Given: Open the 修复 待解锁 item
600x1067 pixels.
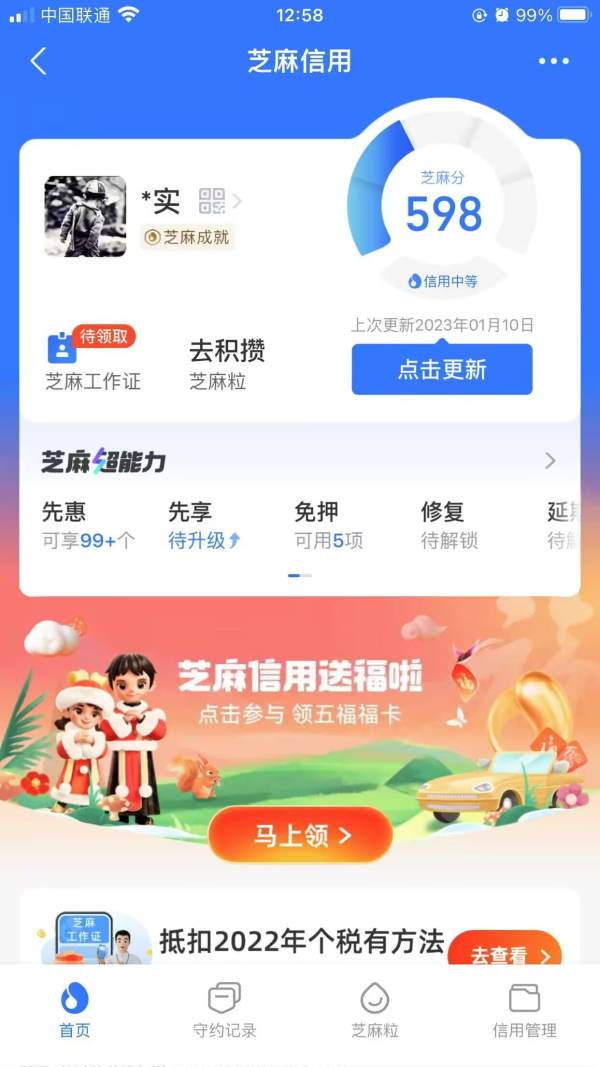Looking at the screenshot, I should 449,526.
